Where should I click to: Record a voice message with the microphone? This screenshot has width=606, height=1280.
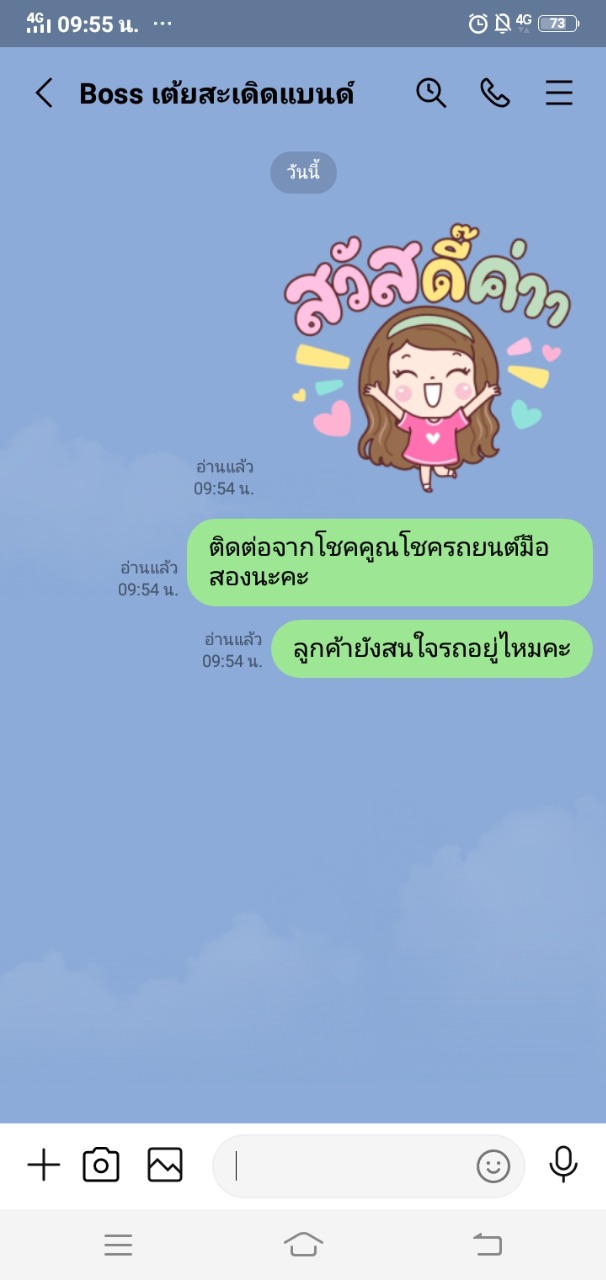click(x=563, y=1164)
